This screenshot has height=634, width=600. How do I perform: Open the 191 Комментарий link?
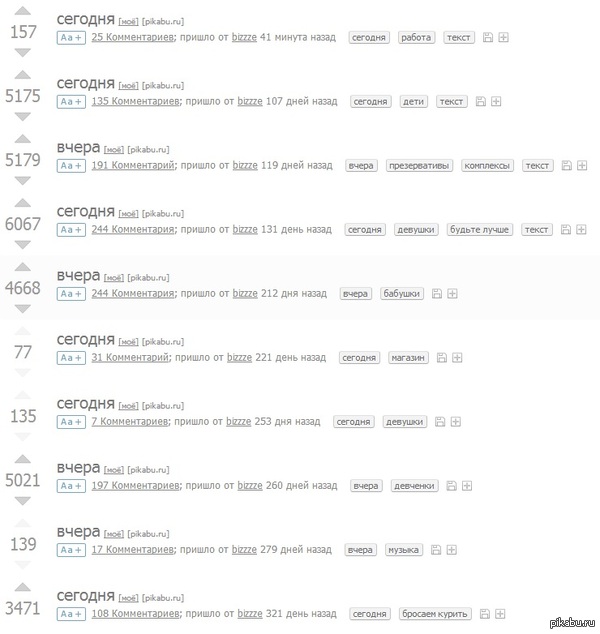(x=133, y=165)
